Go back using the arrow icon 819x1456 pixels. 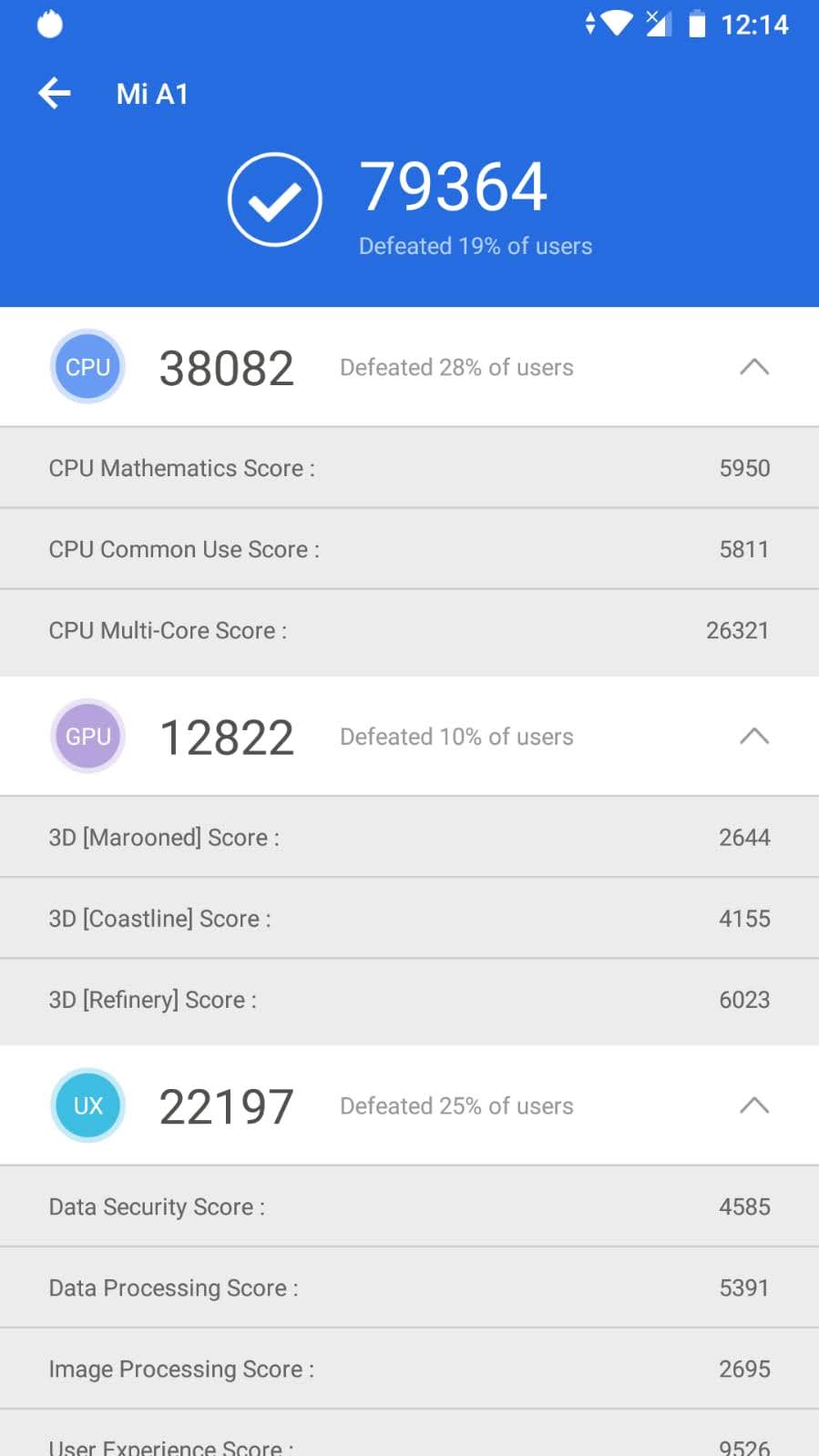[55, 93]
